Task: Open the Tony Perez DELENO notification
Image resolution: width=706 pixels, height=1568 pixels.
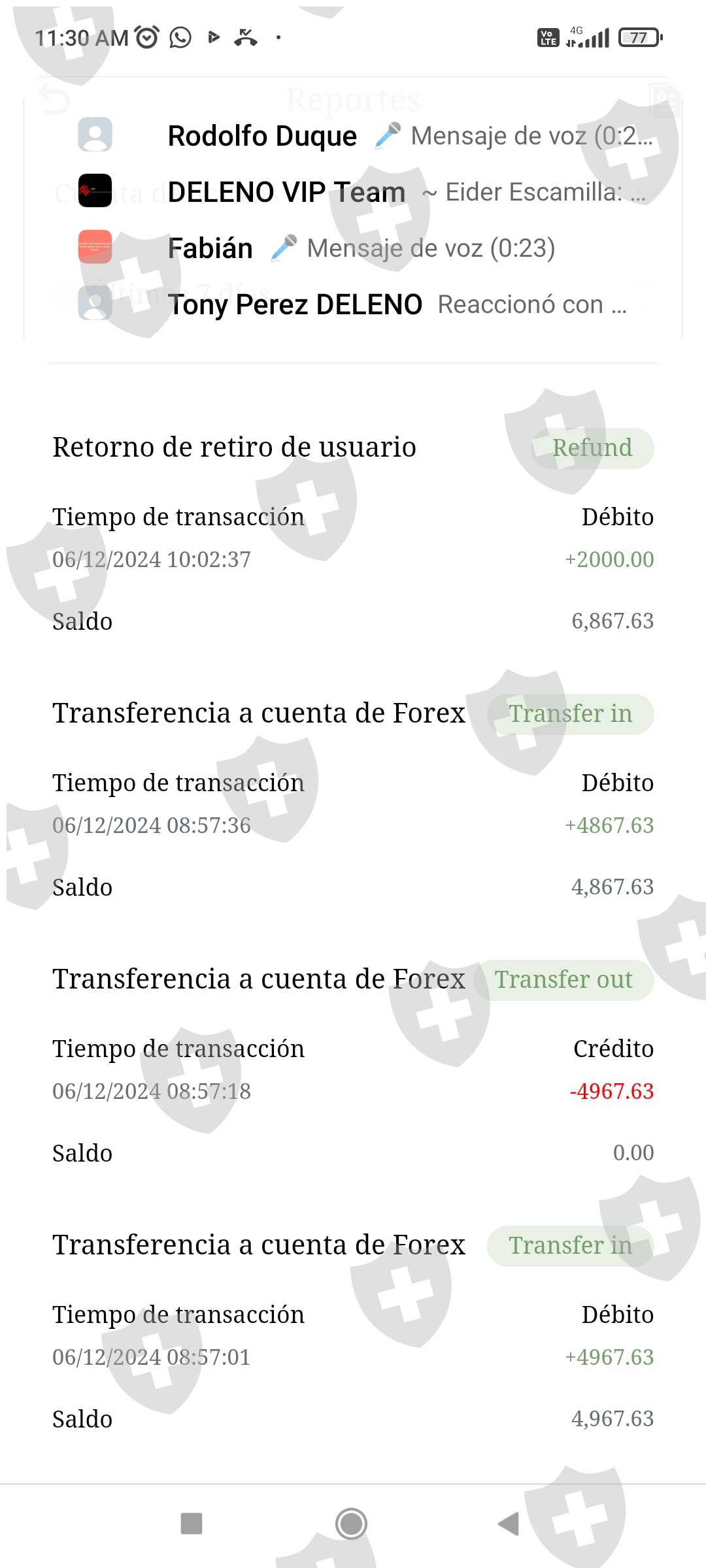Action: [x=353, y=304]
